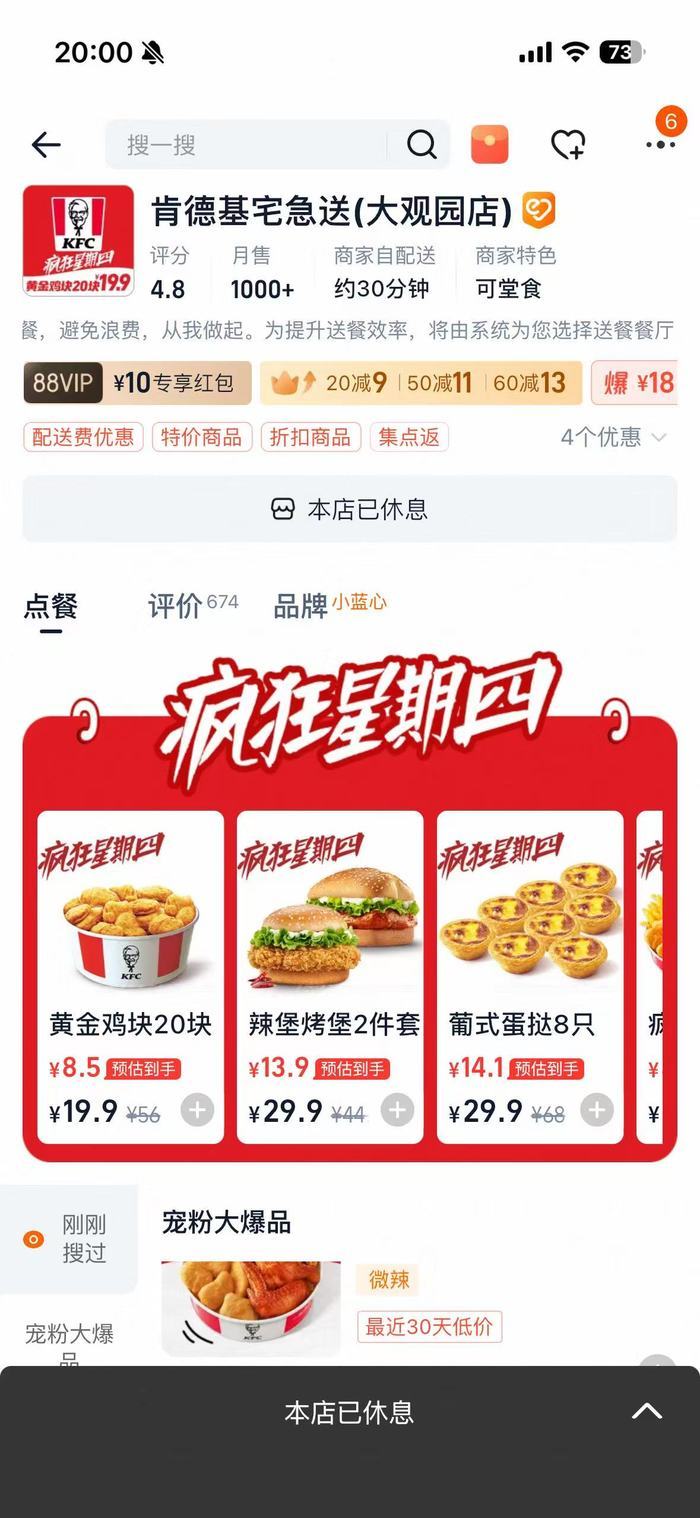Open the red envelope icon
Viewport: 700px width, 1518px height.
click(489, 145)
